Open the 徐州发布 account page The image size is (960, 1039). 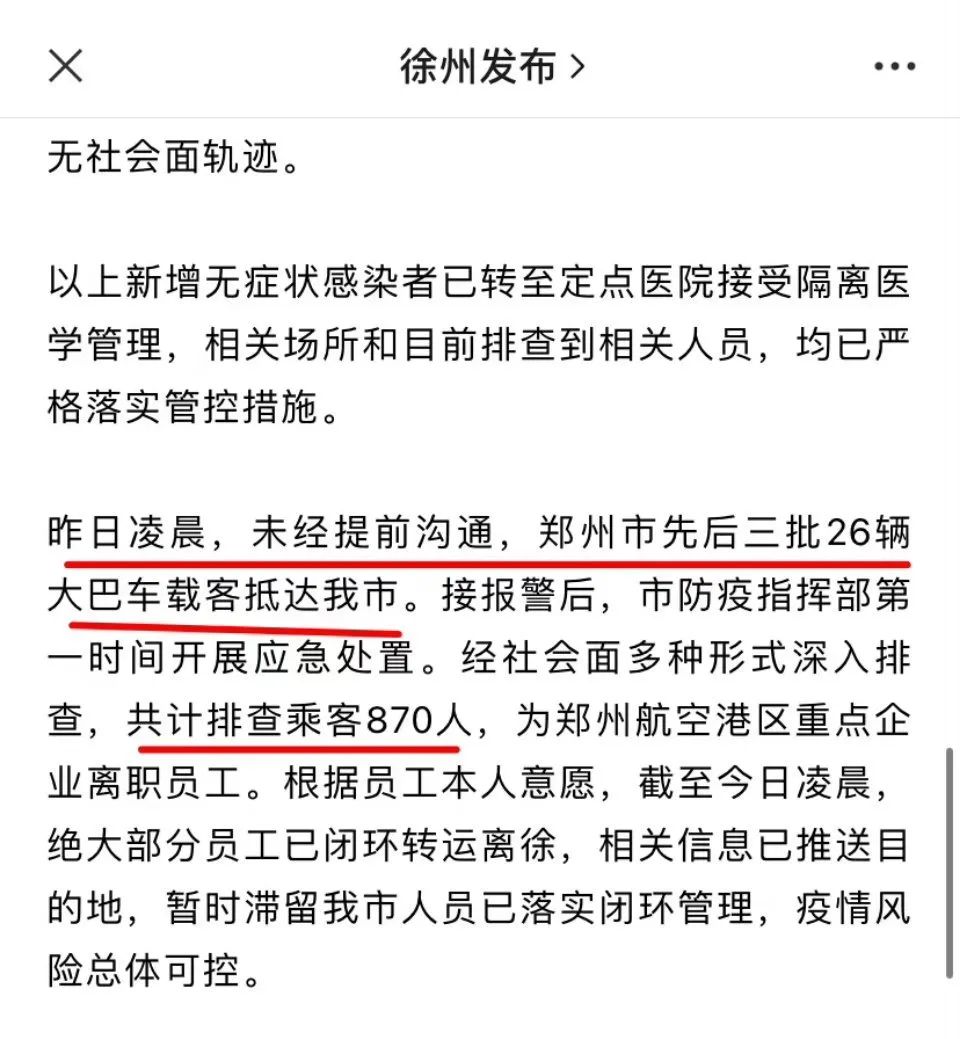[x=491, y=67]
